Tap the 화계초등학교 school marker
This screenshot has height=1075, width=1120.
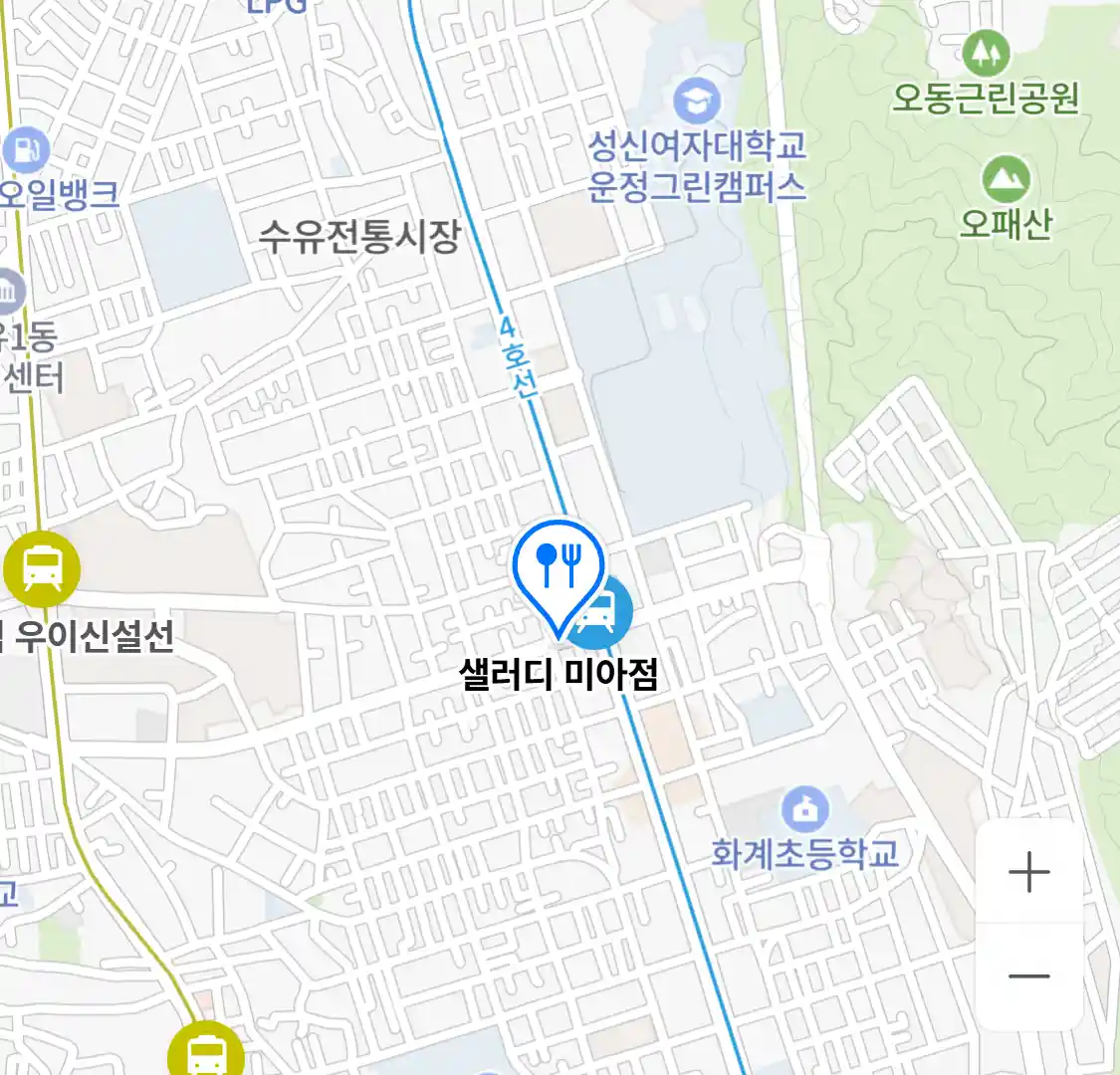tap(804, 811)
